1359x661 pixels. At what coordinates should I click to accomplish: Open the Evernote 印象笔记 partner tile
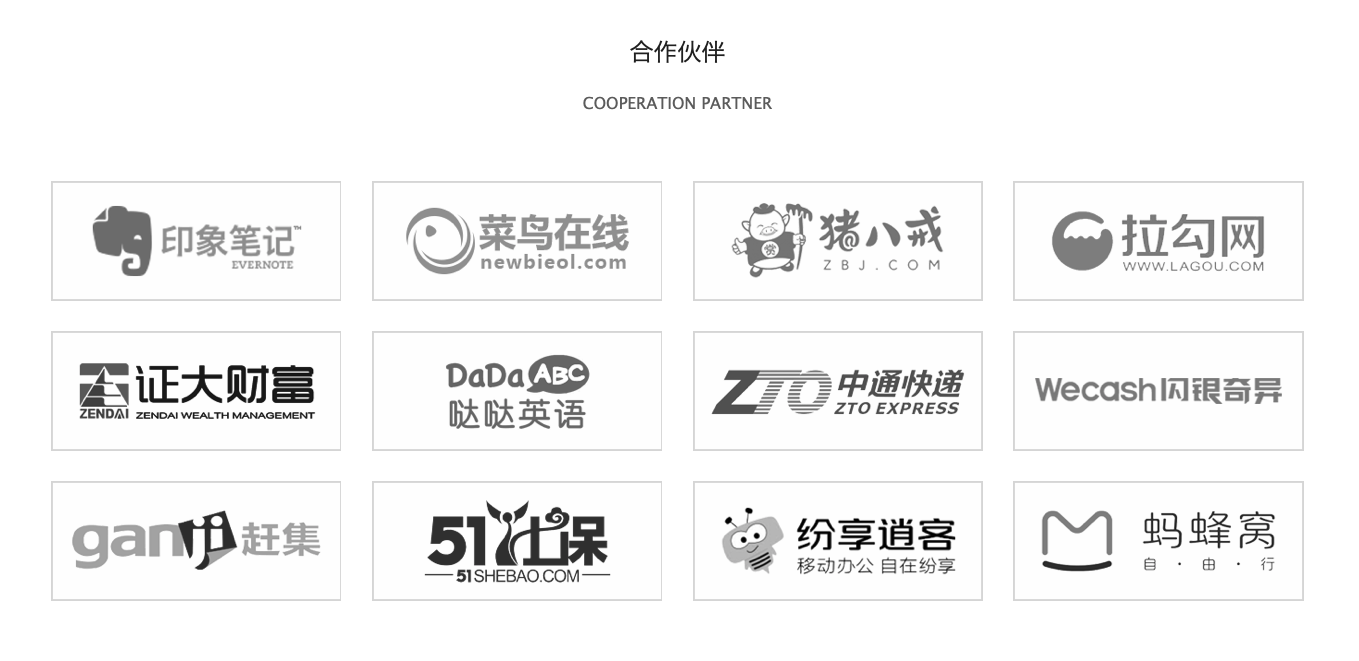pyautogui.click(x=196, y=241)
